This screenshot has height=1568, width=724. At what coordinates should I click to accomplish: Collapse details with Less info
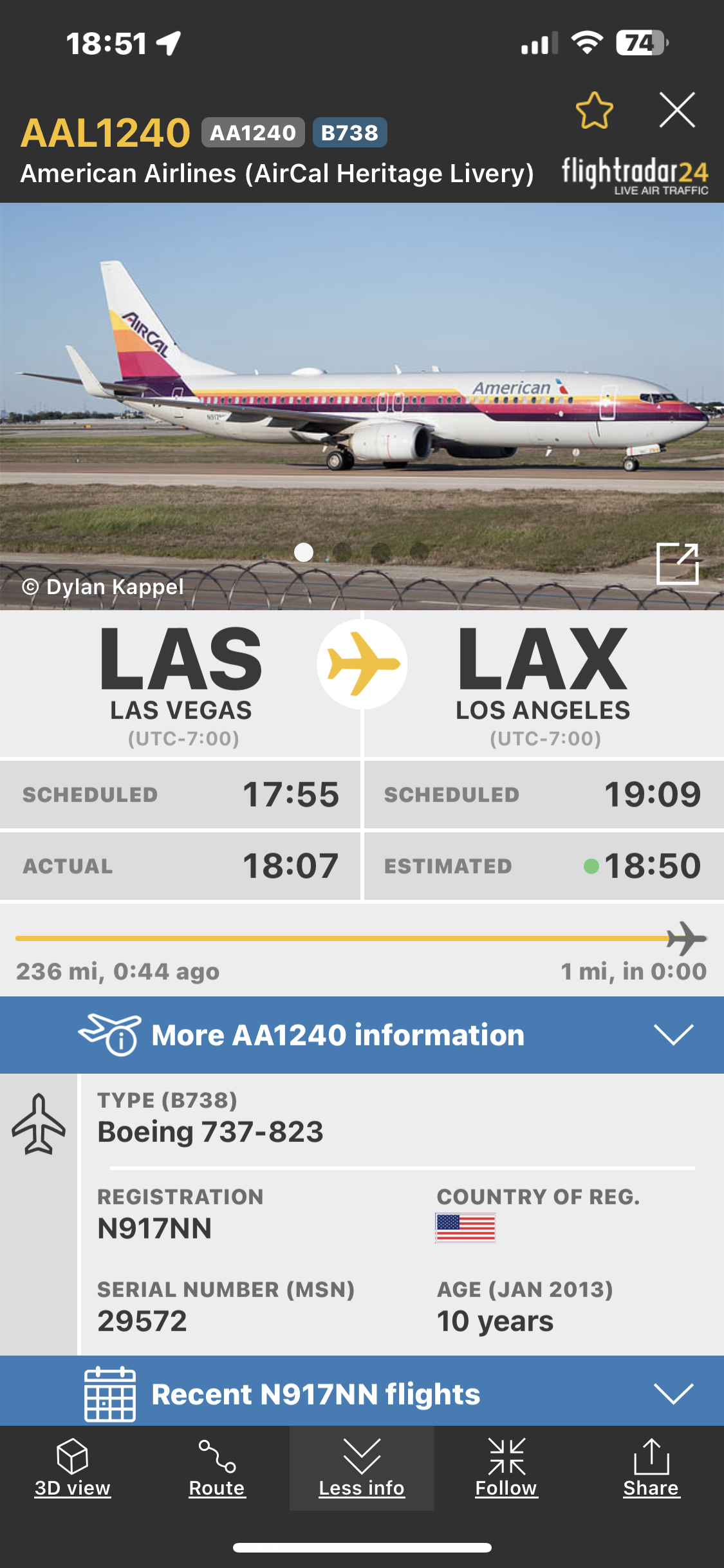point(362,1468)
